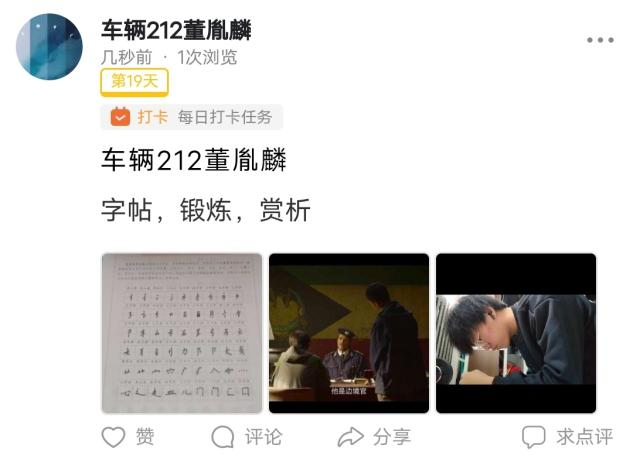The width and height of the screenshot is (633, 459).
Task: Share this post via 分享
Action: coord(374,437)
